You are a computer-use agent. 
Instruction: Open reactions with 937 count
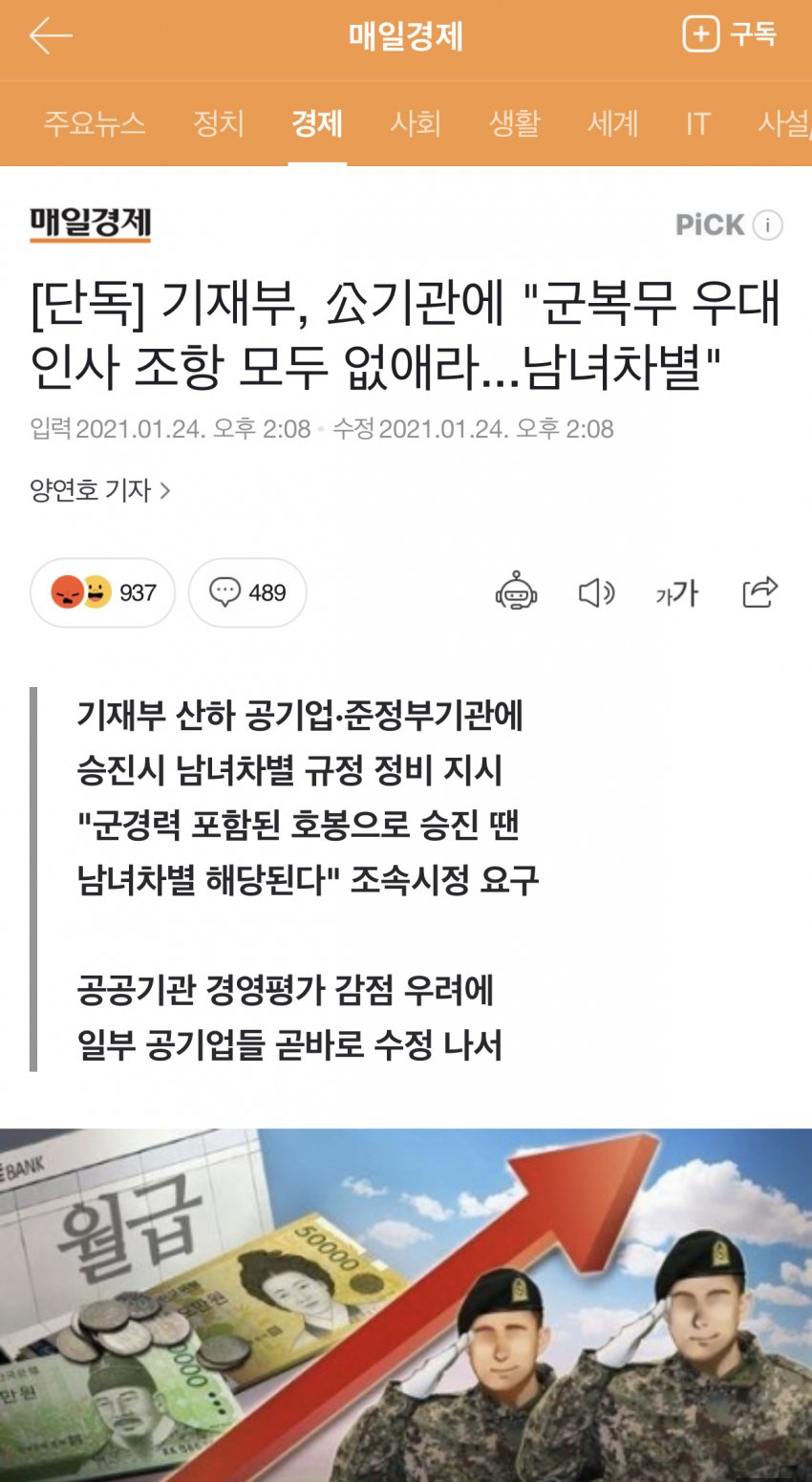[102, 593]
